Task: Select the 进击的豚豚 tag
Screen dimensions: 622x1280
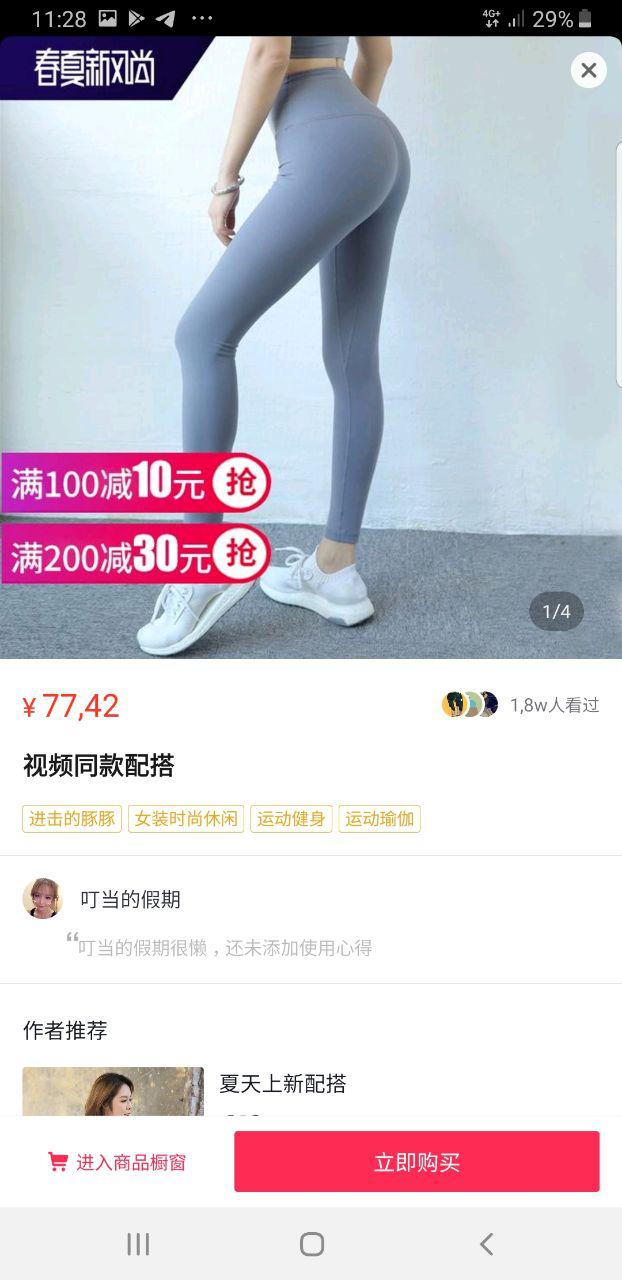Action: click(x=71, y=819)
